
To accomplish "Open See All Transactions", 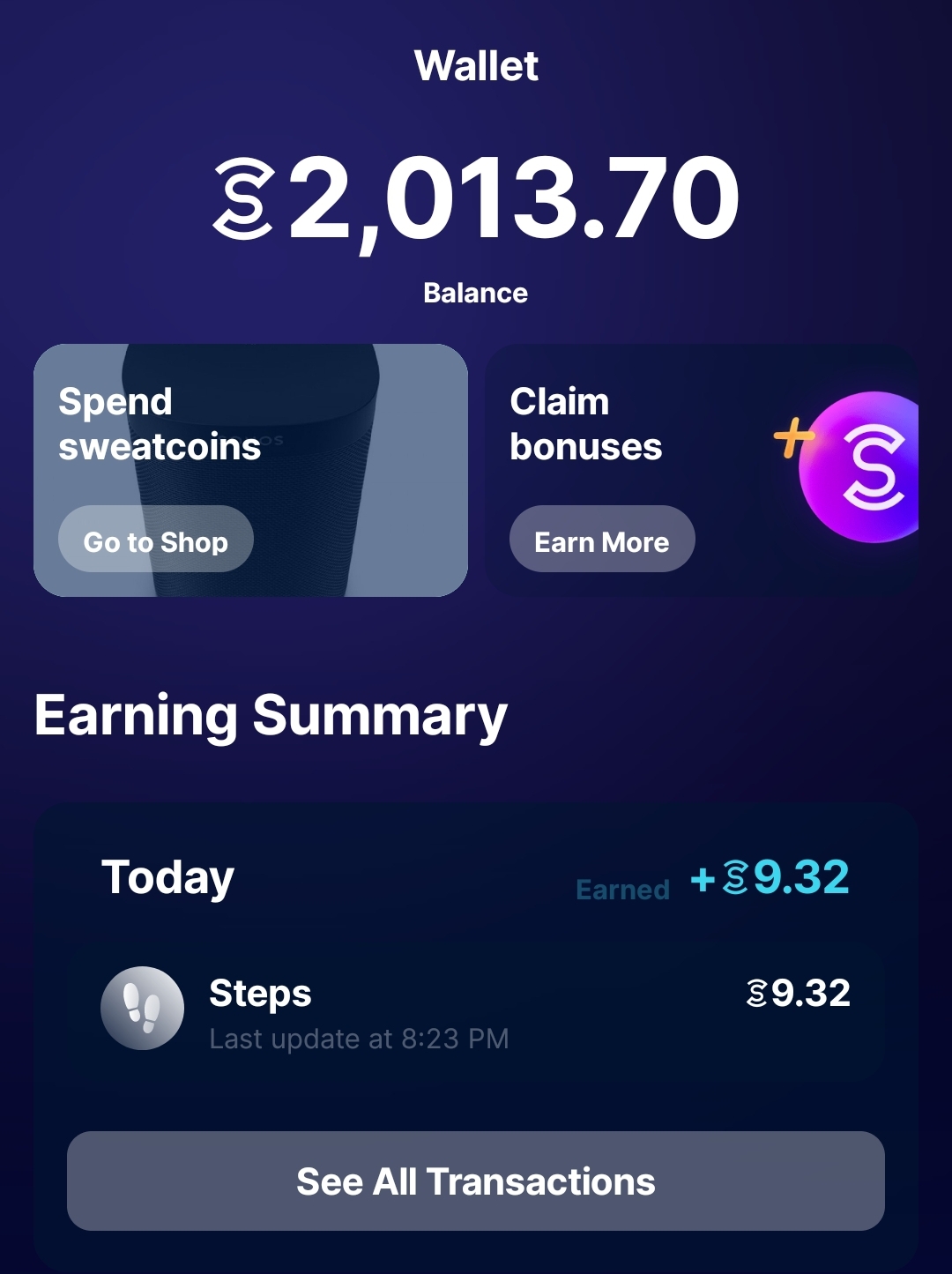I will pyautogui.click(x=476, y=1181).
